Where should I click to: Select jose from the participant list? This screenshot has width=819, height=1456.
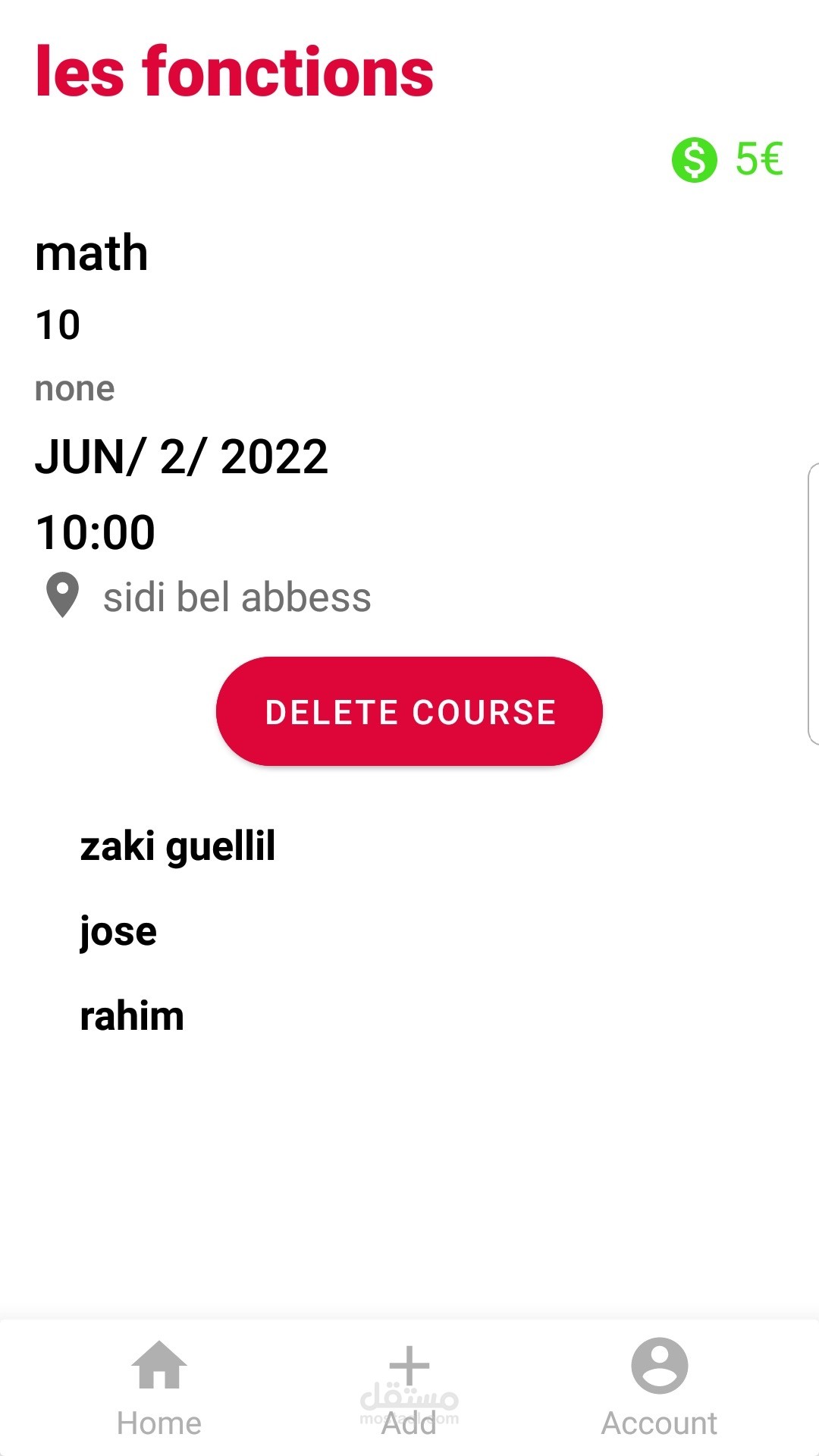pos(118,931)
